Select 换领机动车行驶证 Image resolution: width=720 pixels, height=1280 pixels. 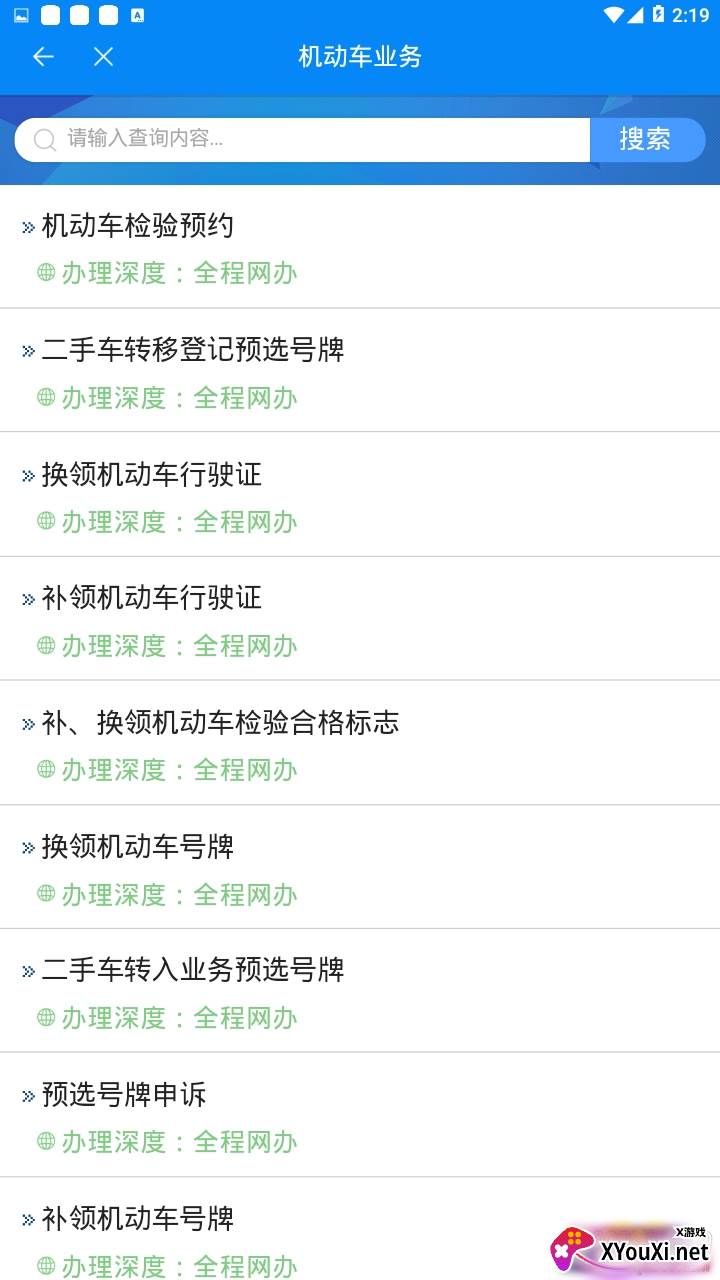(360, 495)
